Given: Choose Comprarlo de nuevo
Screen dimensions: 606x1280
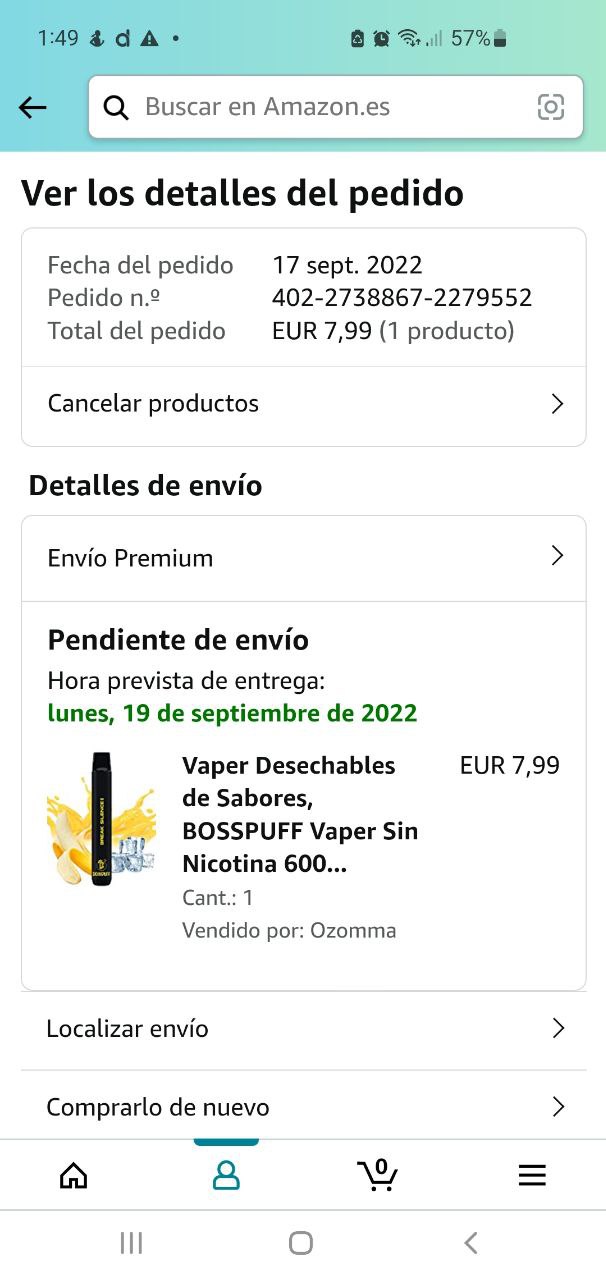Looking at the screenshot, I should (303, 1107).
